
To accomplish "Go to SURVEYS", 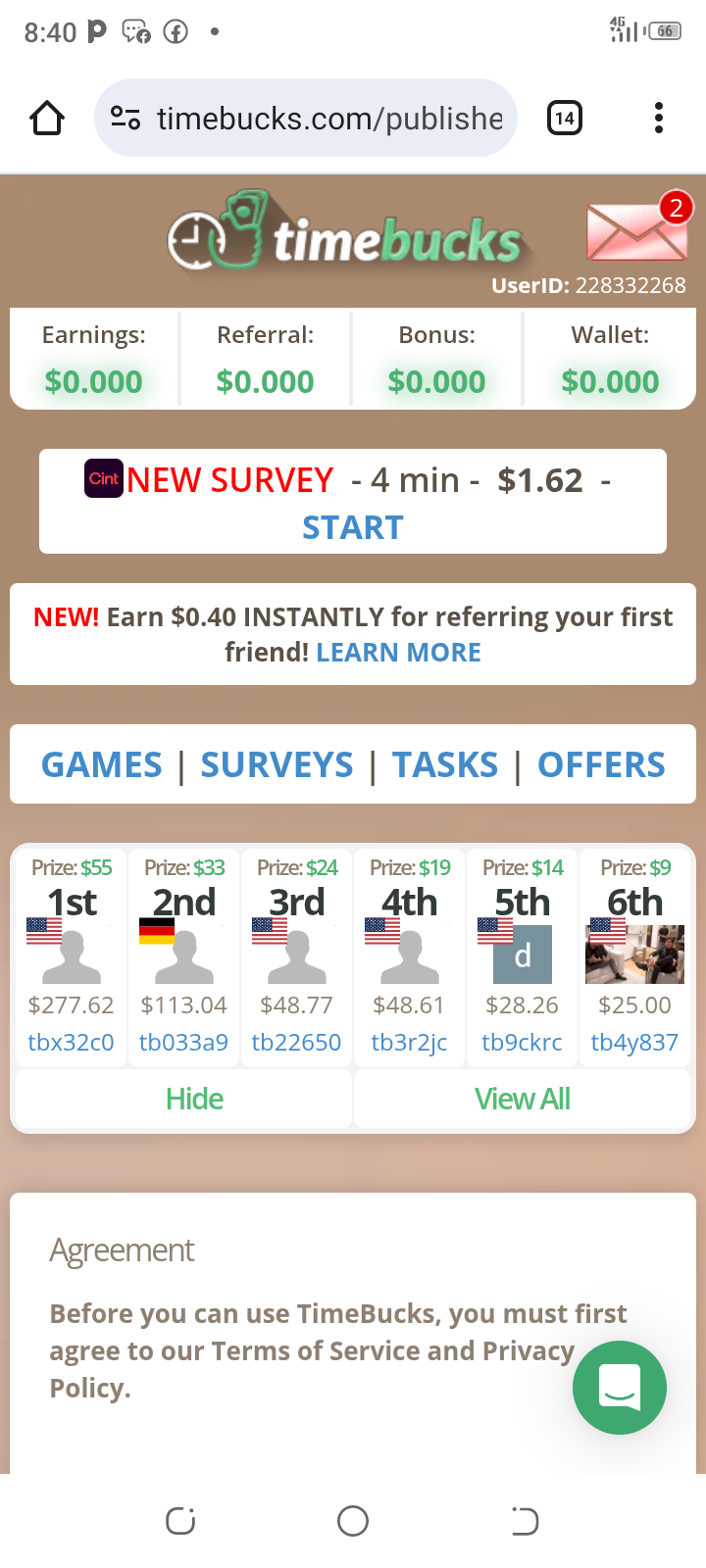I will 277,764.
